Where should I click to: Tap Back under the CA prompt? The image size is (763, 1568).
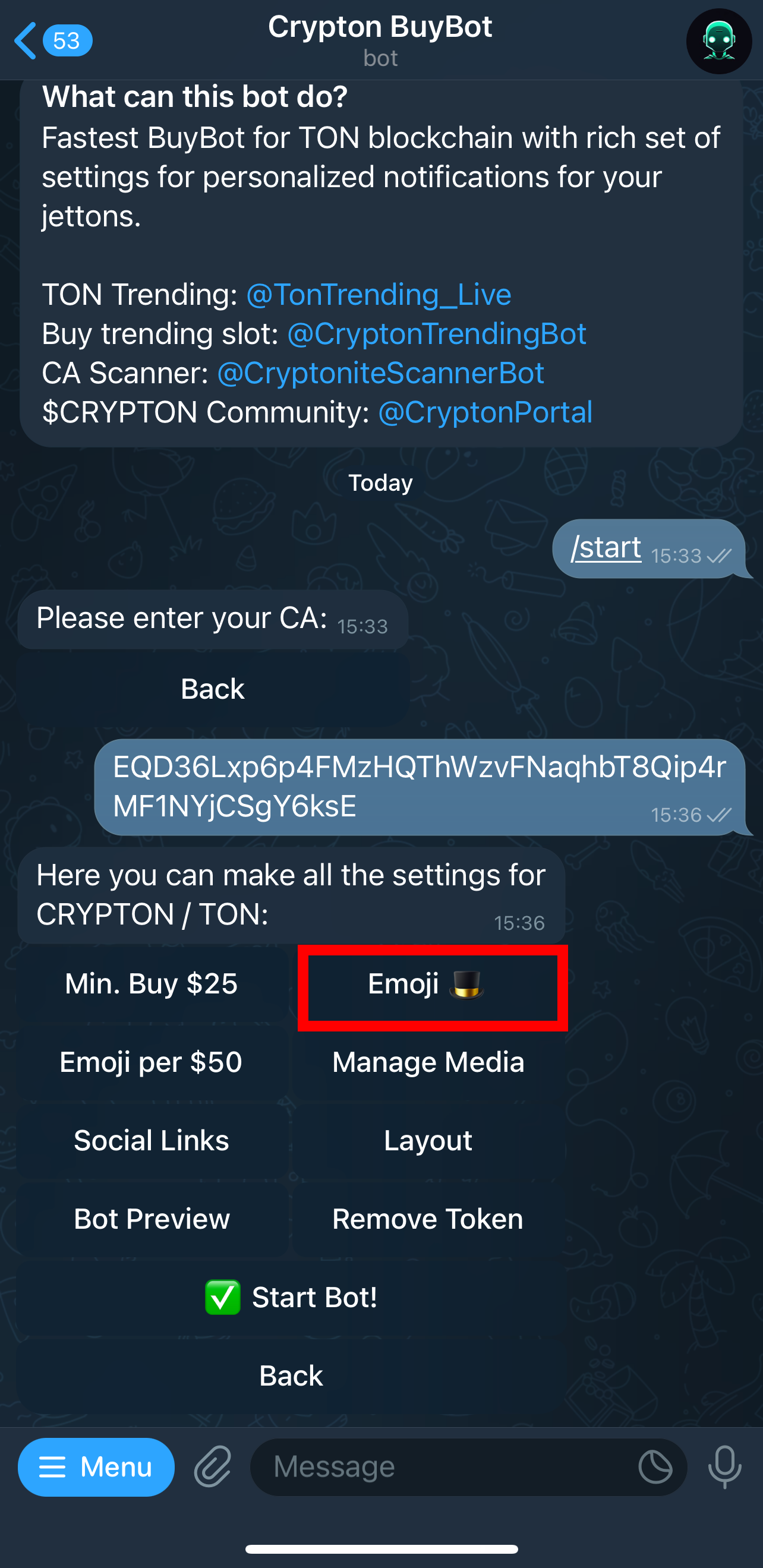[213, 689]
